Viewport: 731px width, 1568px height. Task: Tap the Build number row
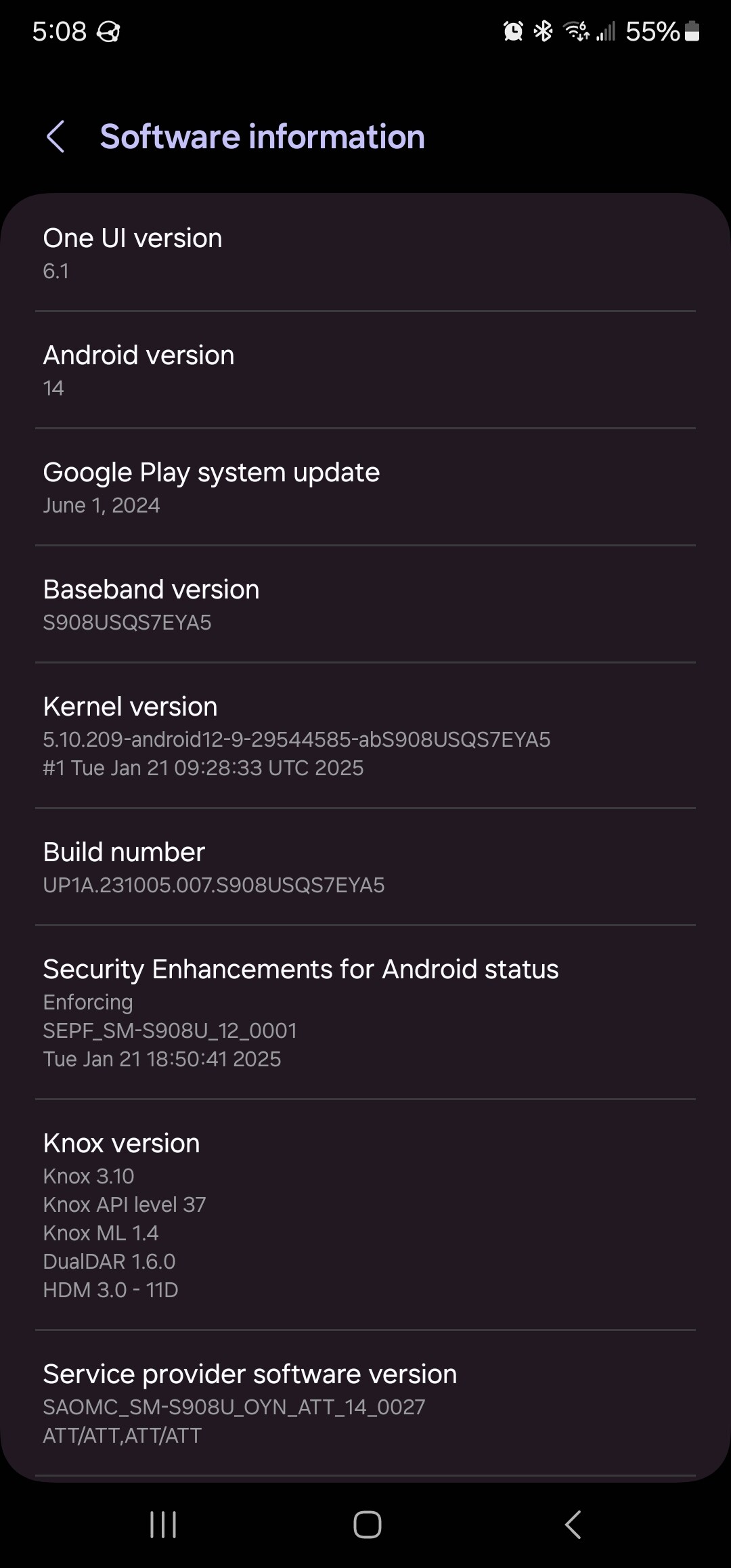click(x=365, y=867)
